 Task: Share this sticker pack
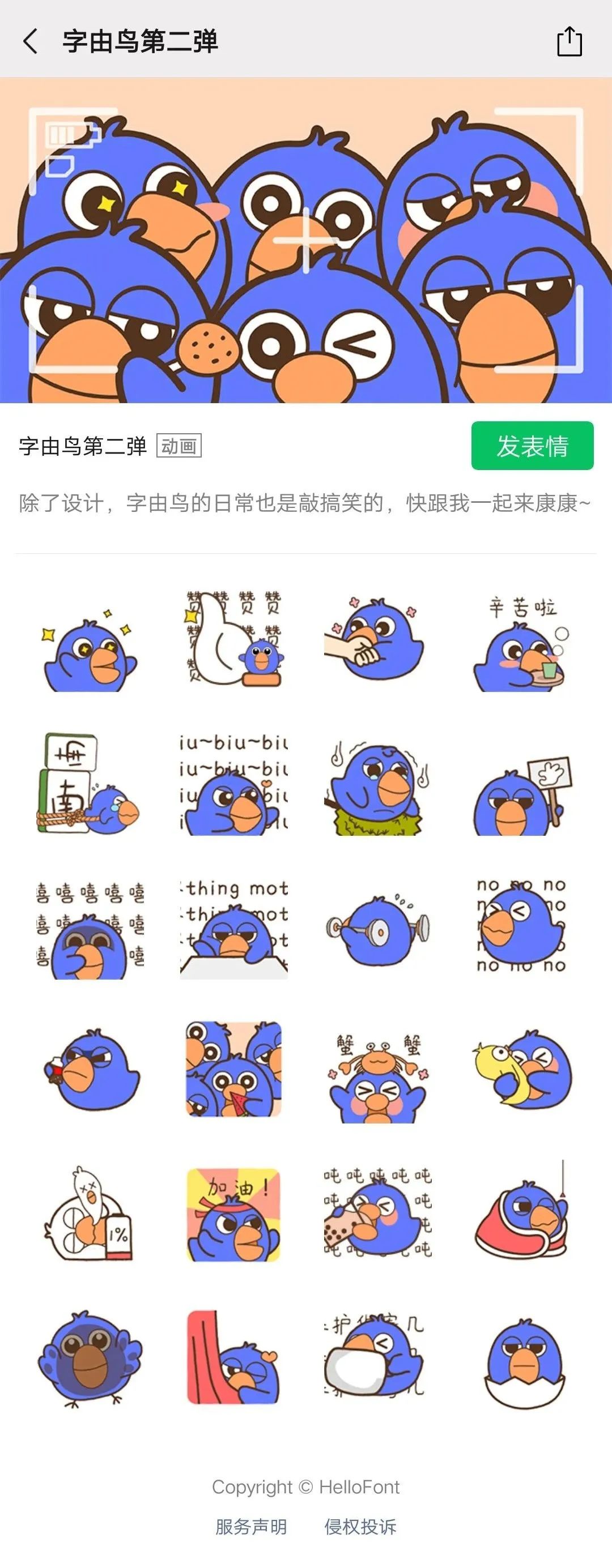[569, 41]
